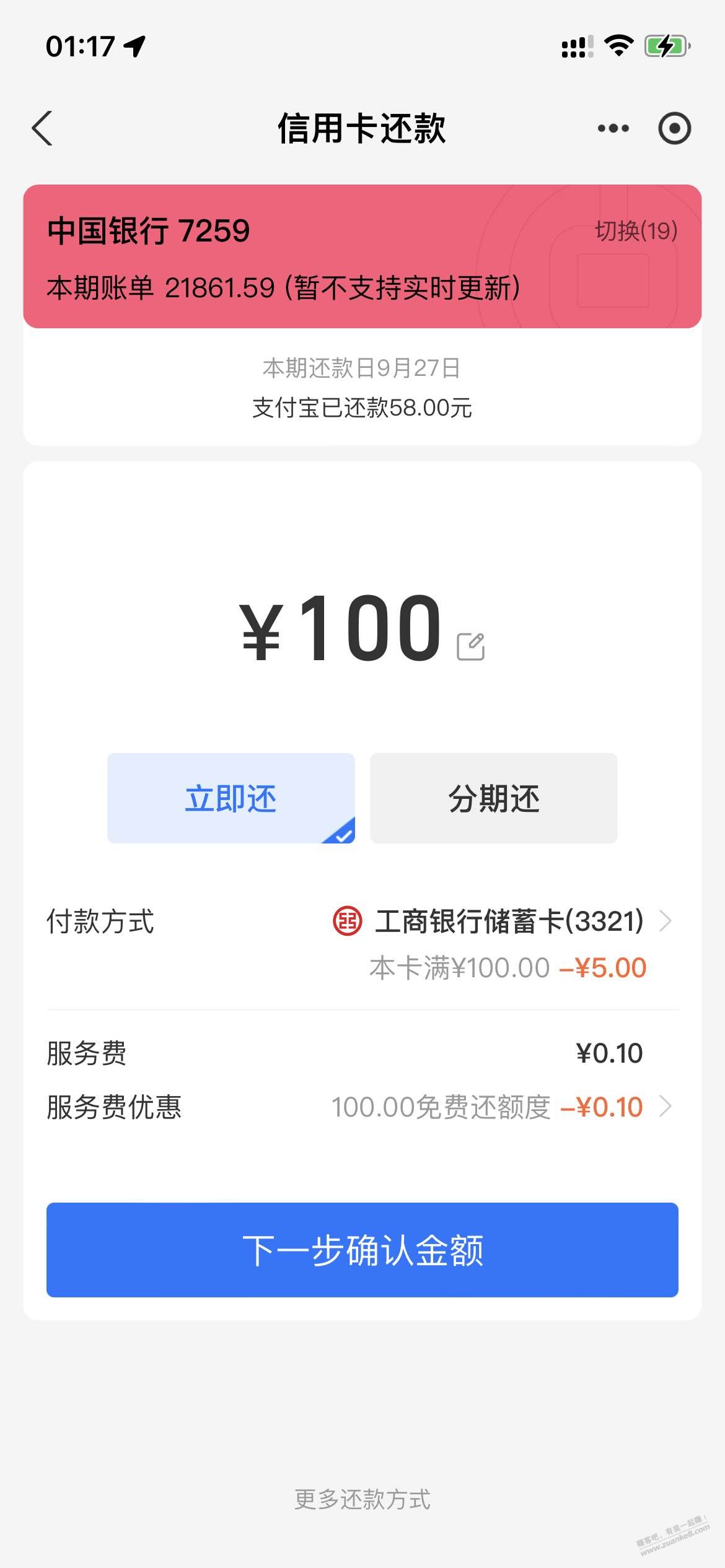Open the 更多还款方式 link
The image size is (725, 1568).
point(362,1500)
